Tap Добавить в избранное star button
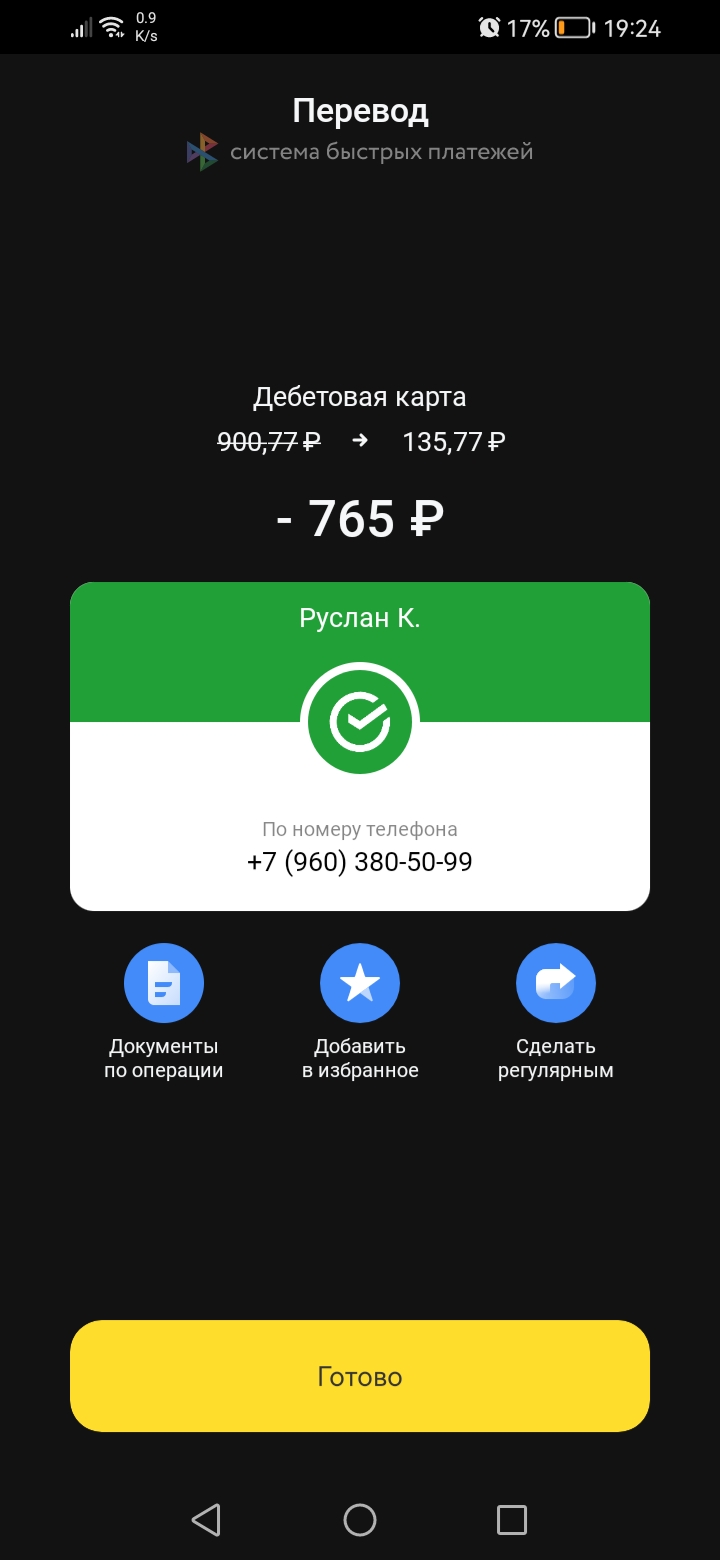 click(x=360, y=983)
